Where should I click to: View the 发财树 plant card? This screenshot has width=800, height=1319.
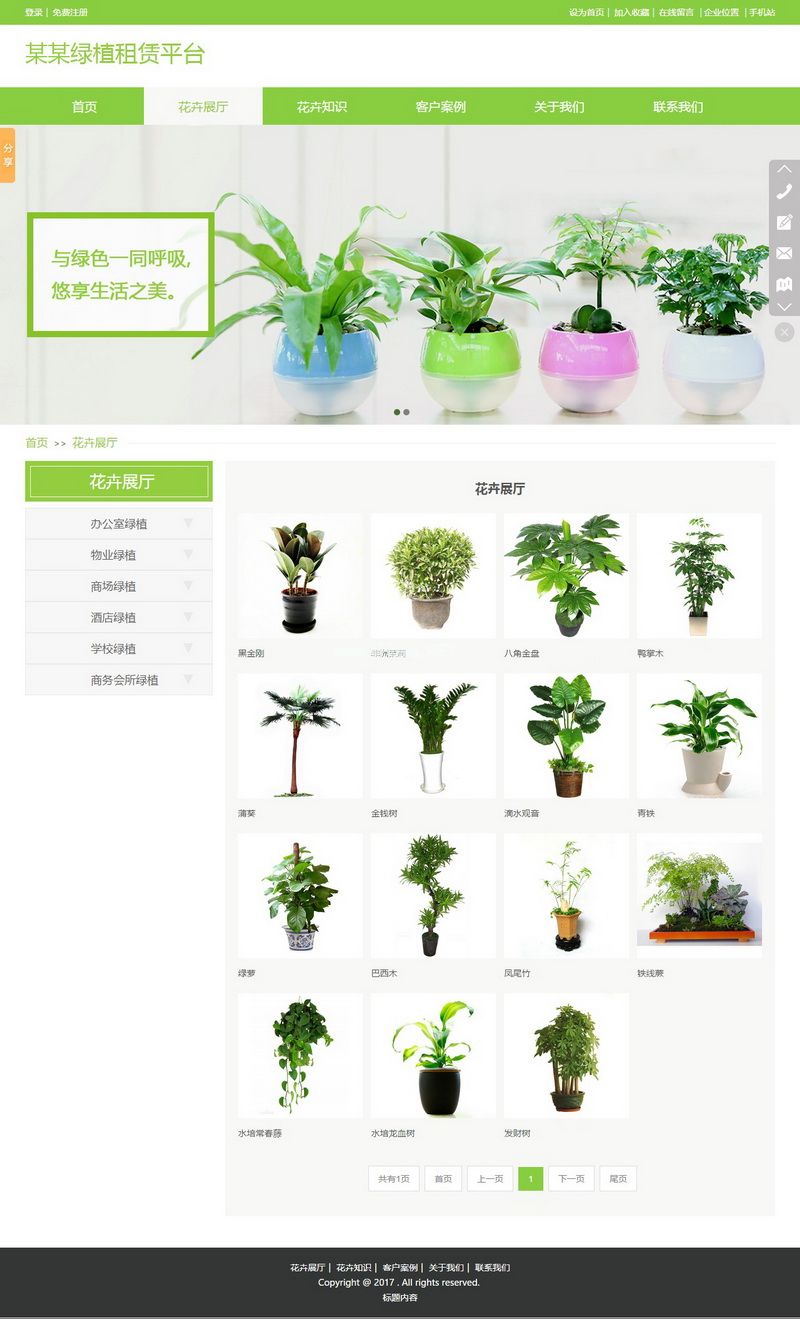click(x=566, y=1056)
